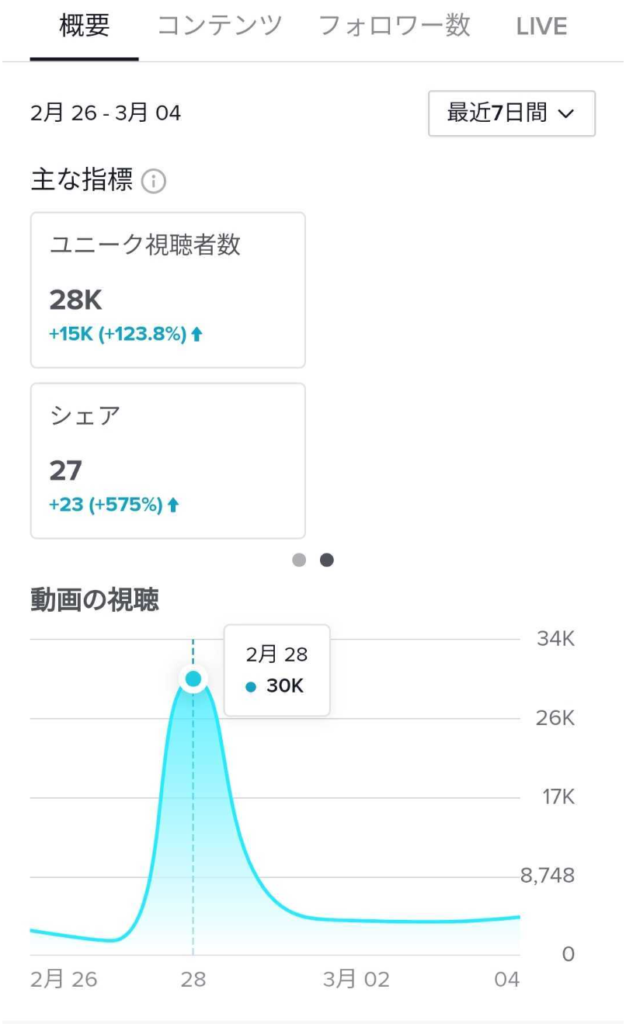The width and height of the screenshot is (626, 1024).
Task: Expand the 最近7日間 date range dropdown
Action: click(x=511, y=113)
